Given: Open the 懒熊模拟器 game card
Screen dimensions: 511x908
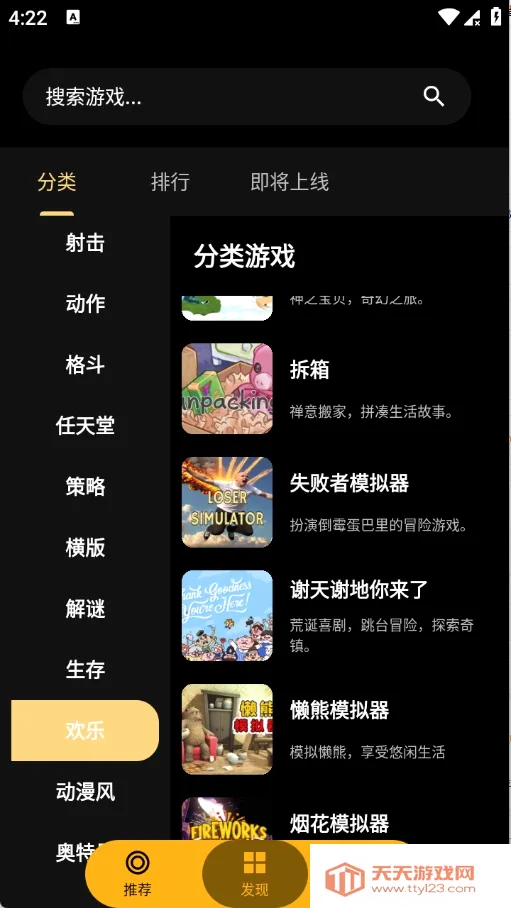Looking at the screenshot, I should click(340, 729).
